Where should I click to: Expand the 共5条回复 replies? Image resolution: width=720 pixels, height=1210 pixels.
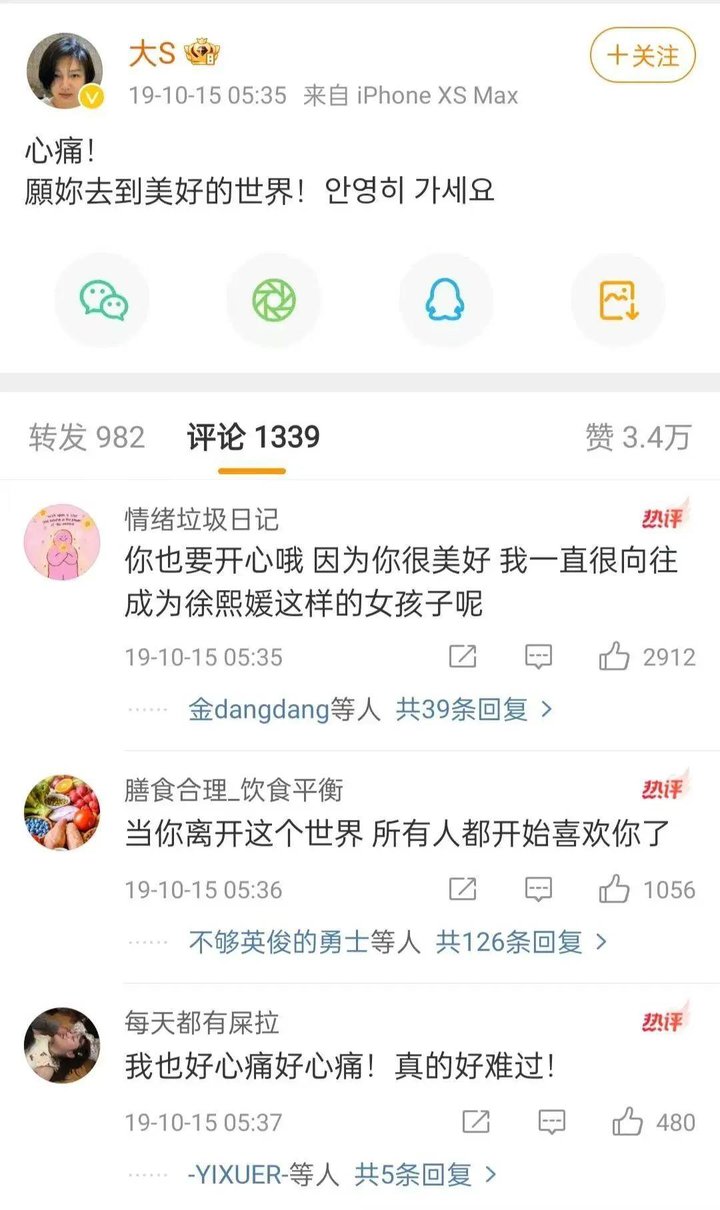pyautogui.click(x=426, y=1174)
